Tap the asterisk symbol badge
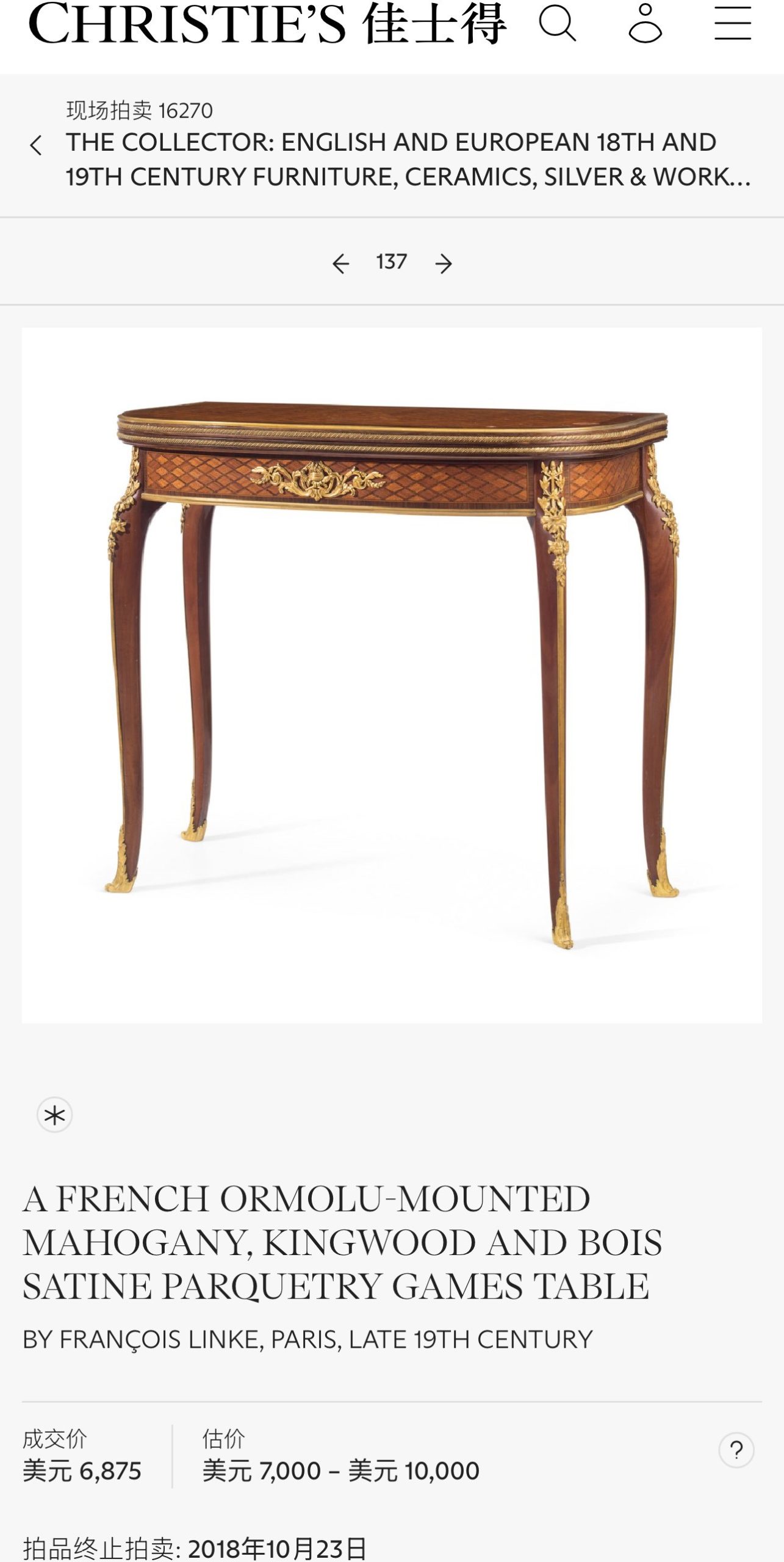Viewport: 784px width, 1562px height. tap(54, 1115)
